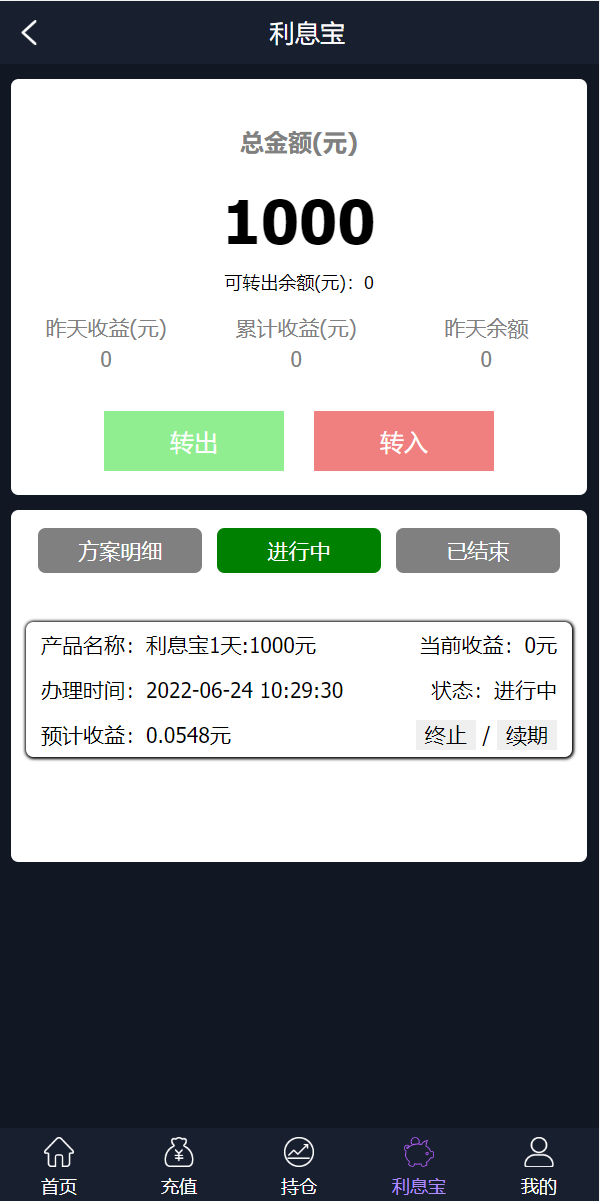Viewport: 600px width, 1202px height.
Task: Select the 利息宝 bottom tab
Action: [x=419, y=1166]
